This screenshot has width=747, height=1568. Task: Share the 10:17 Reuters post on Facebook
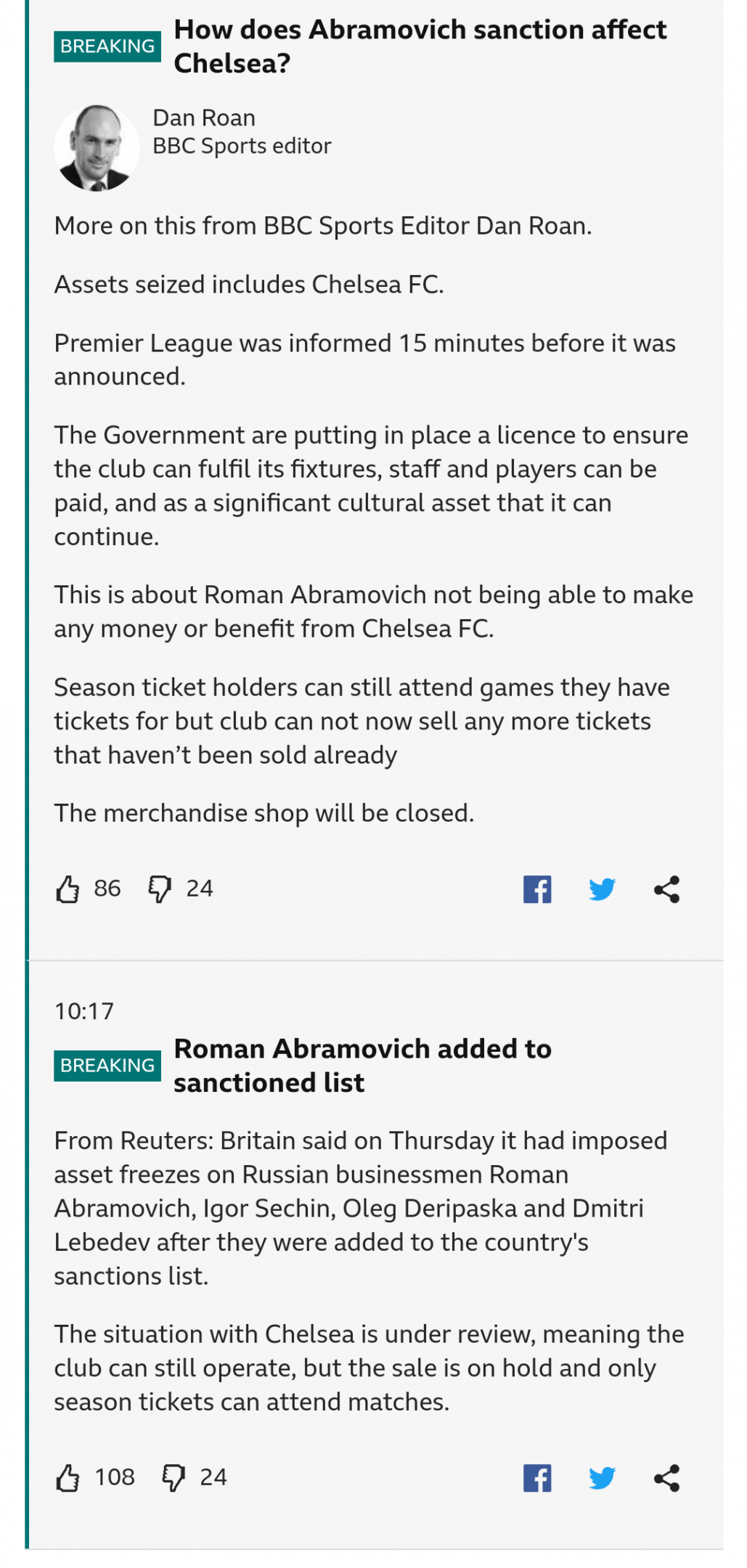tap(537, 1478)
